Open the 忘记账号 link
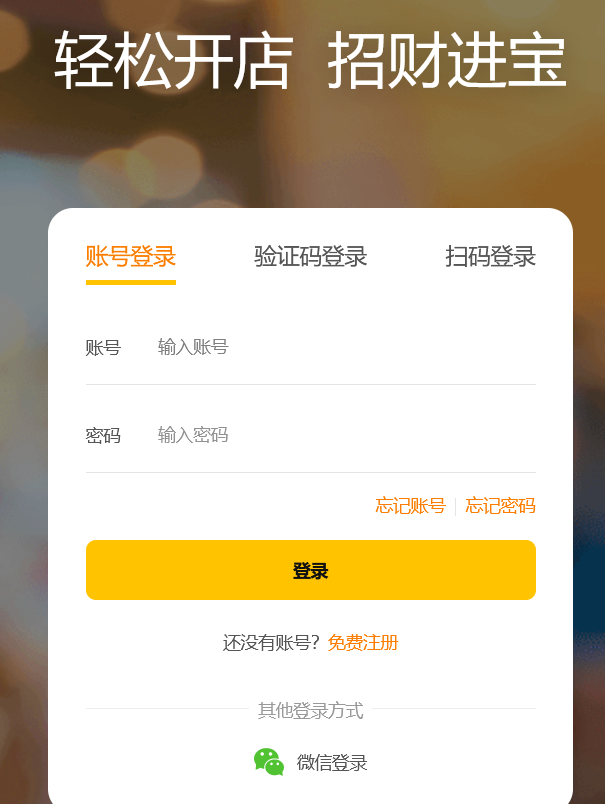Viewport: 605px width, 804px height. (x=410, y=506)
